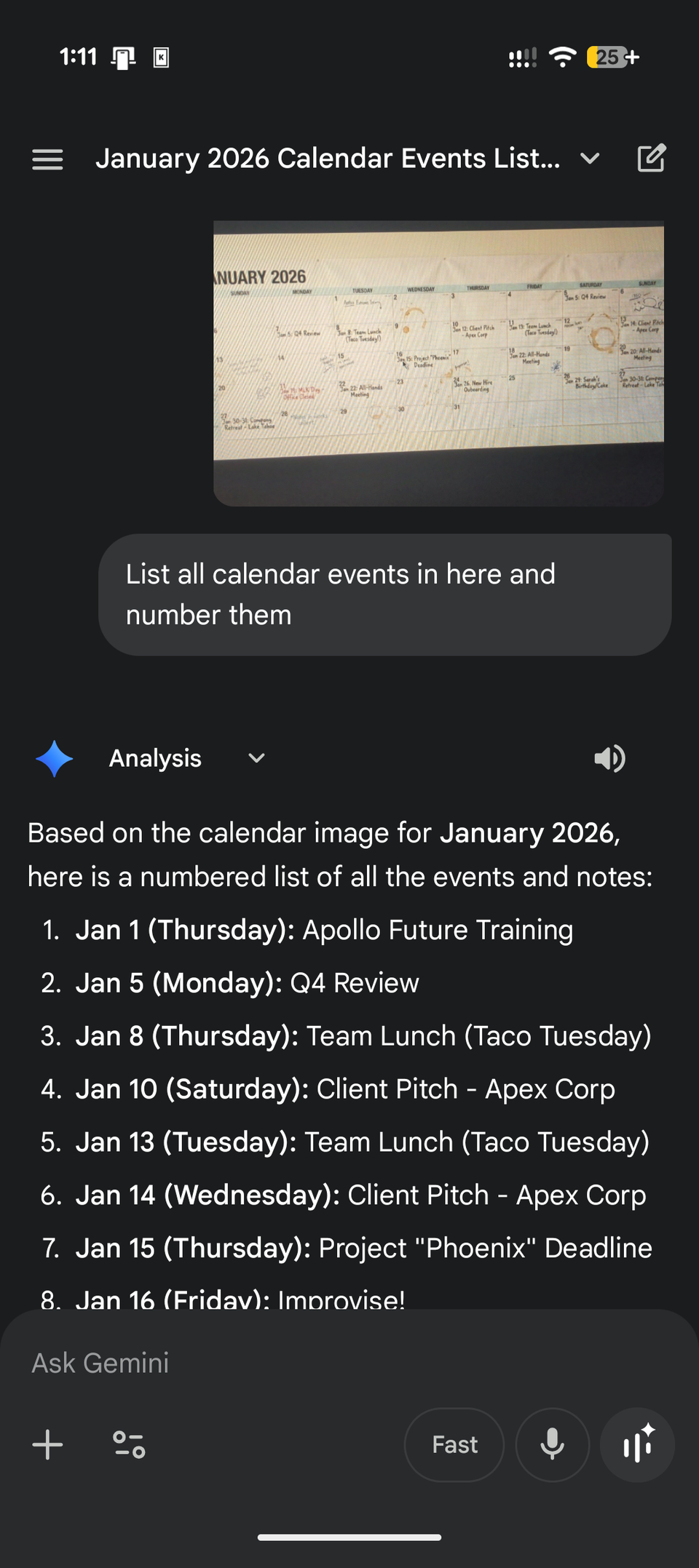Tap the gesture navigation handle at bottom
The height and width of the screenshot is (1568, 699).
(349, 1537)
